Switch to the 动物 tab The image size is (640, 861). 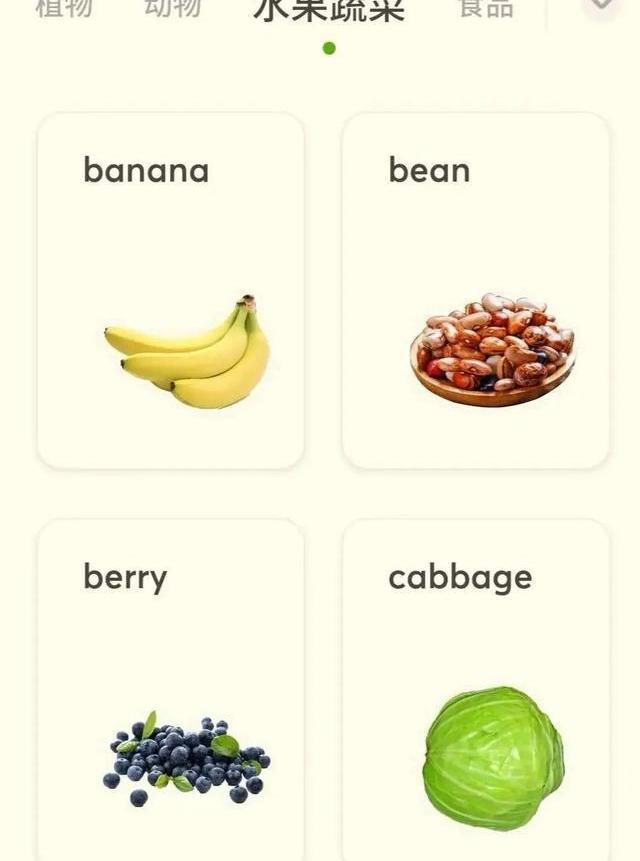172,8
